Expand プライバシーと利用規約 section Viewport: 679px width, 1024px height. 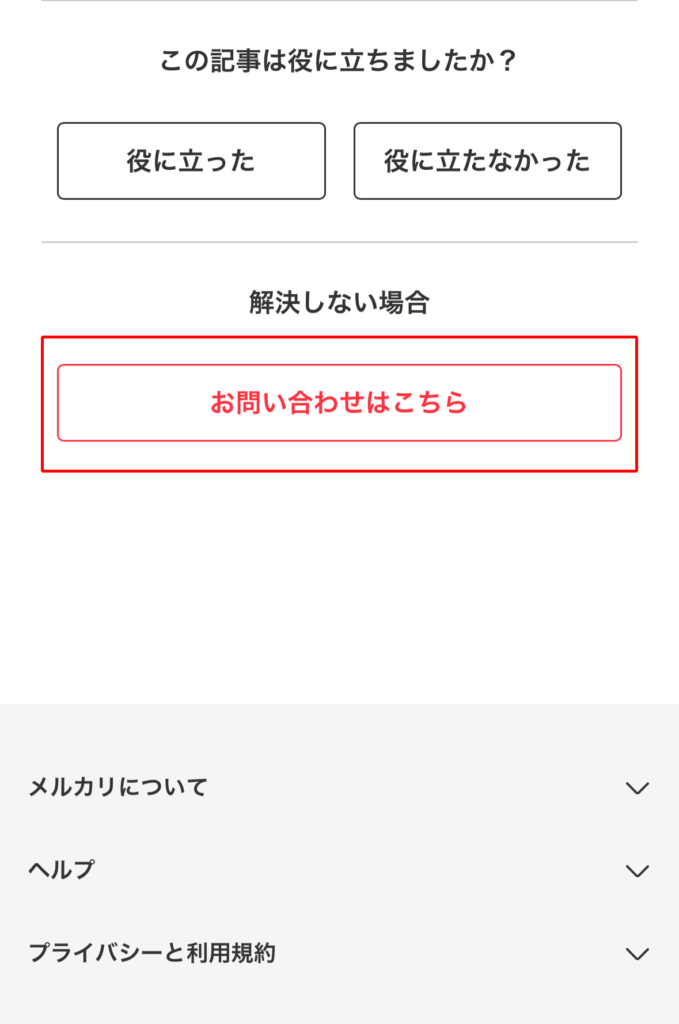[339, 954]
